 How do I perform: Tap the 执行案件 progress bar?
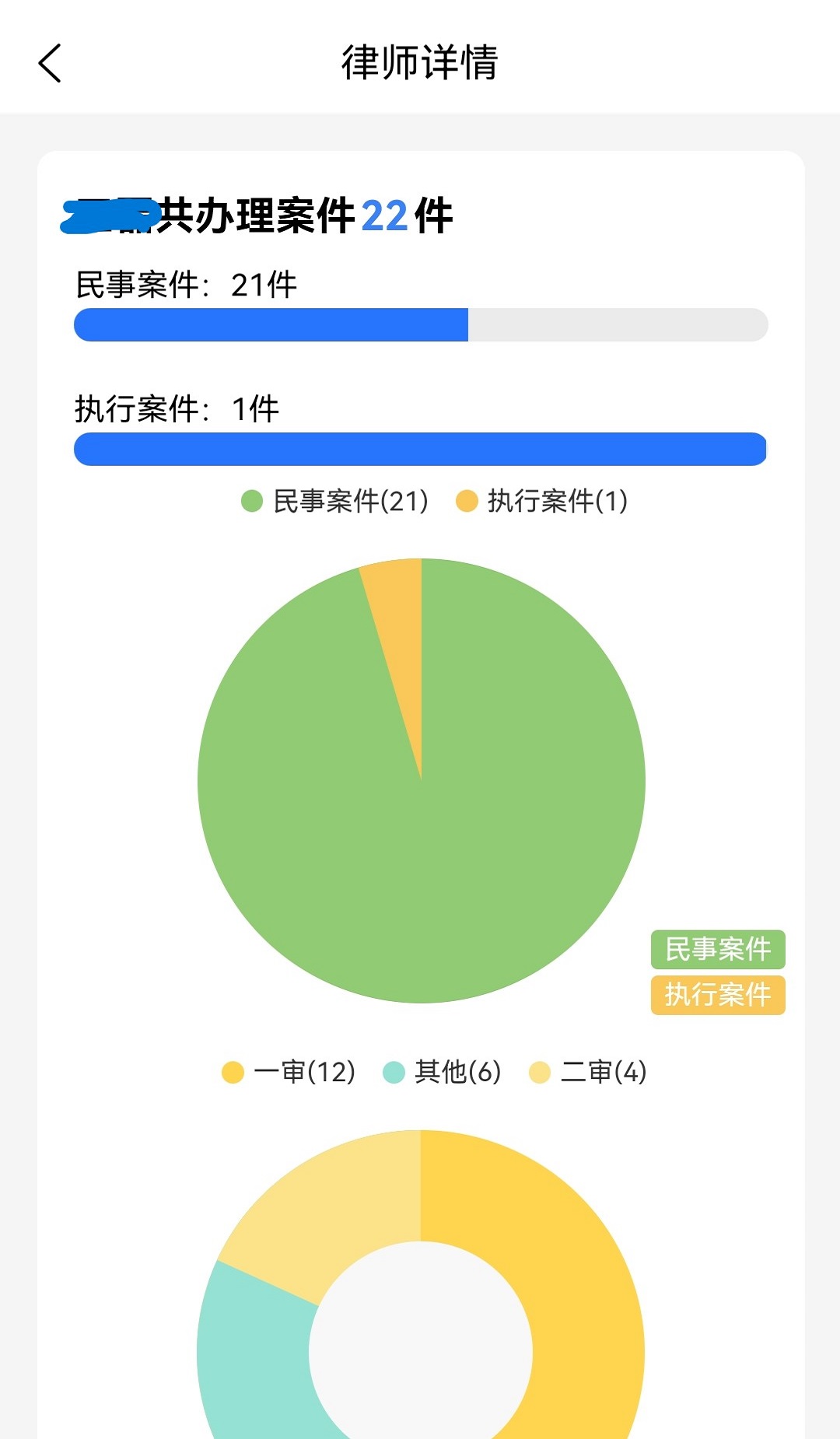pos(420,449)
